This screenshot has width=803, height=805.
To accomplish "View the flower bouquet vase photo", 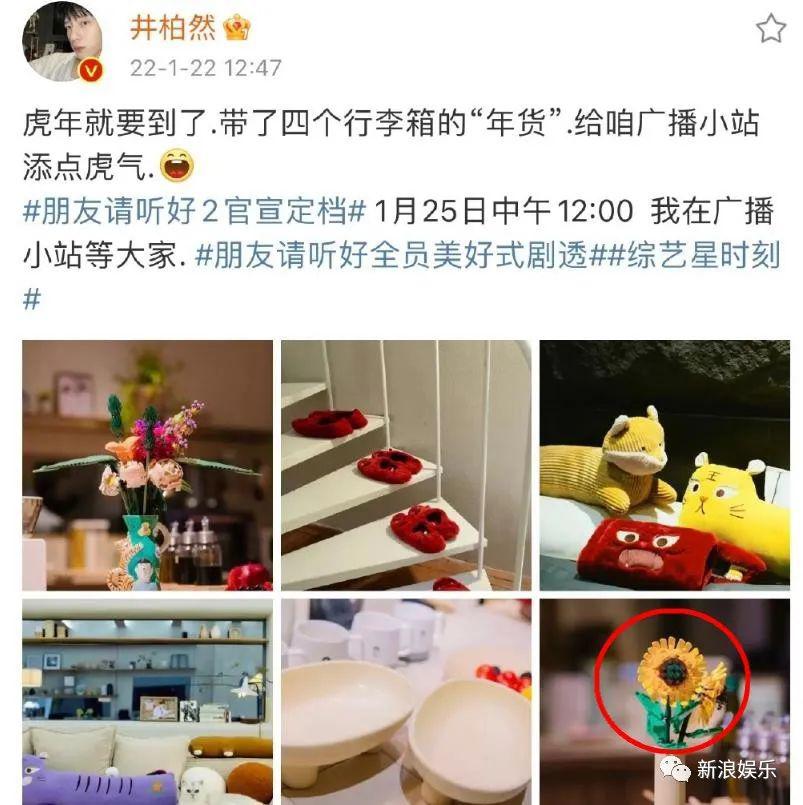I will coord(147,465).
